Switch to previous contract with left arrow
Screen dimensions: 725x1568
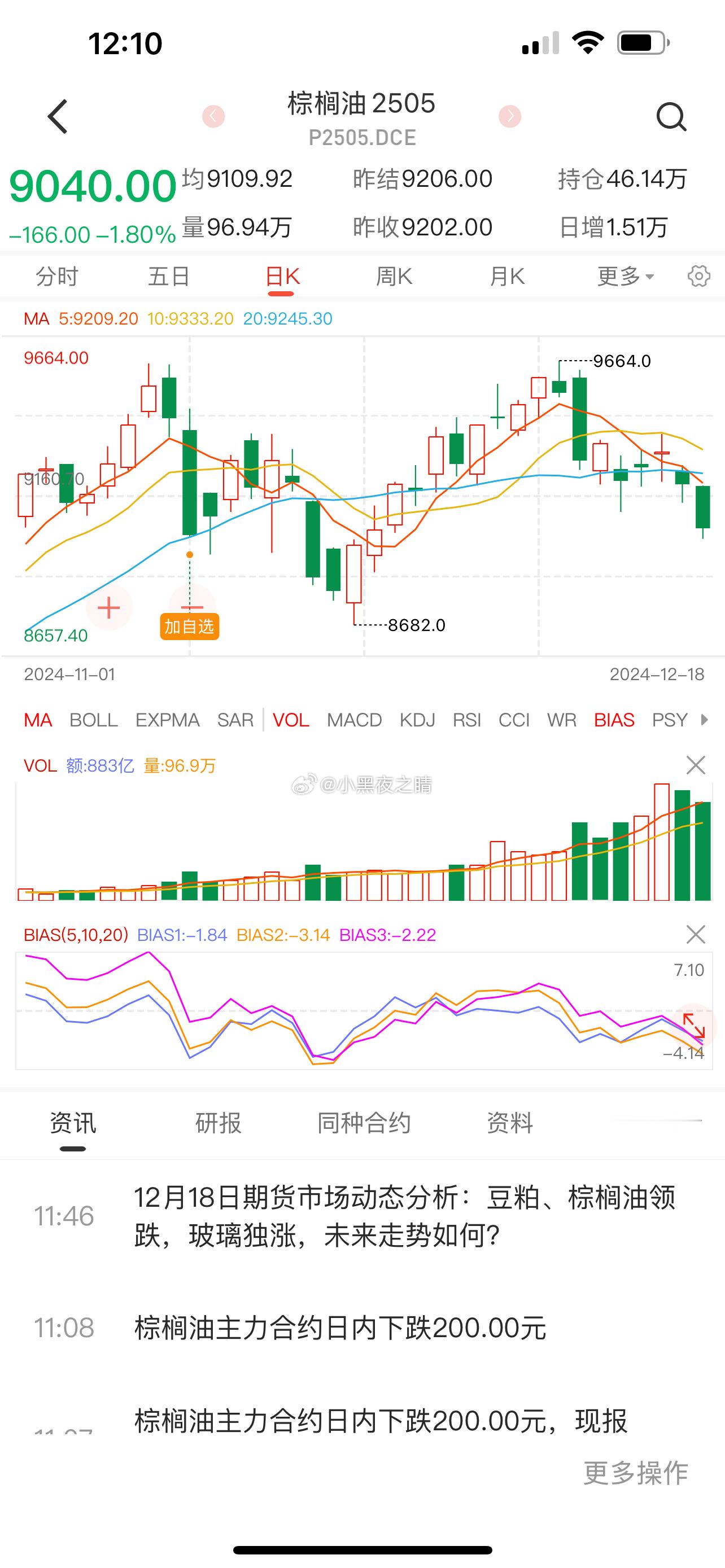(213, 116)
